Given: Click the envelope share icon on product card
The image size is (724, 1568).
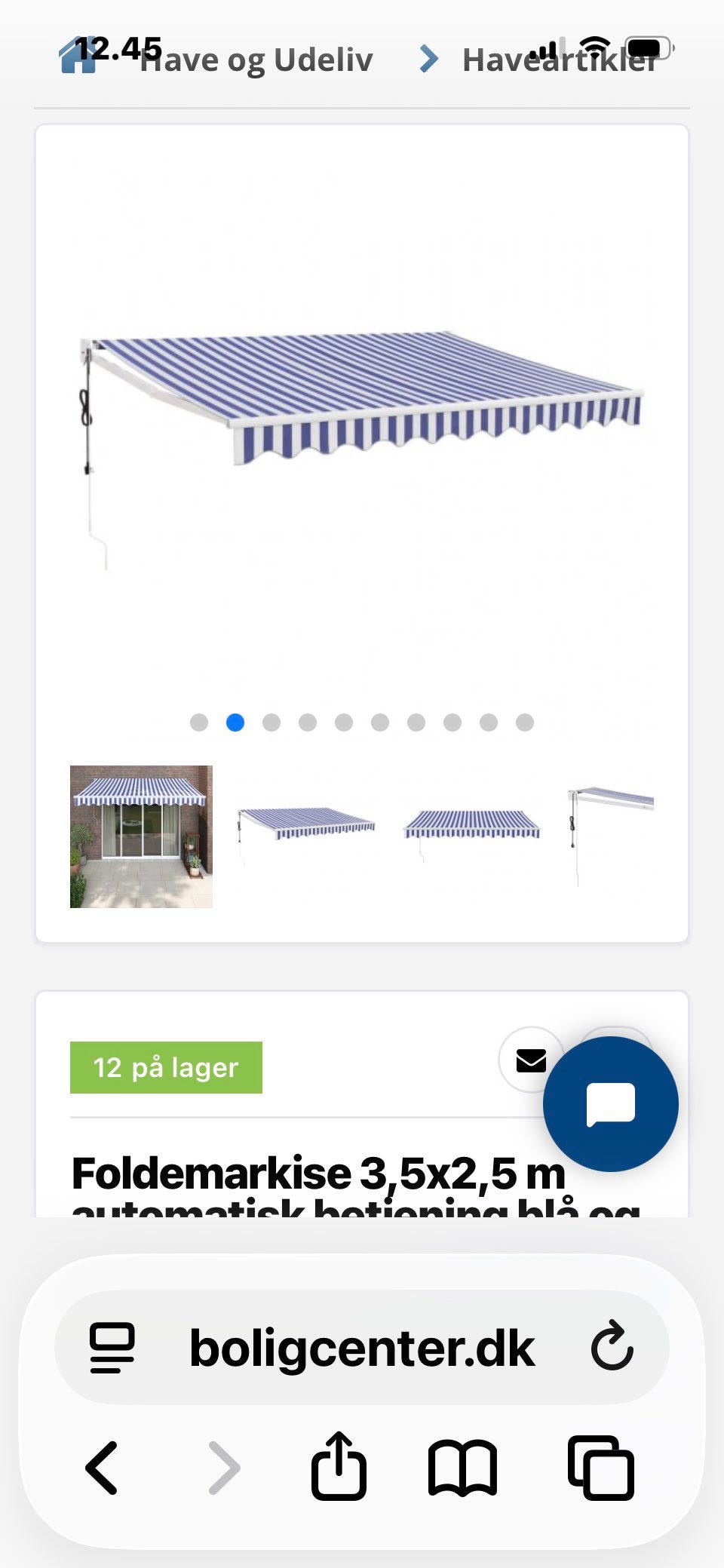Looking at the screenshot, I should click(x=531, y=1060).
